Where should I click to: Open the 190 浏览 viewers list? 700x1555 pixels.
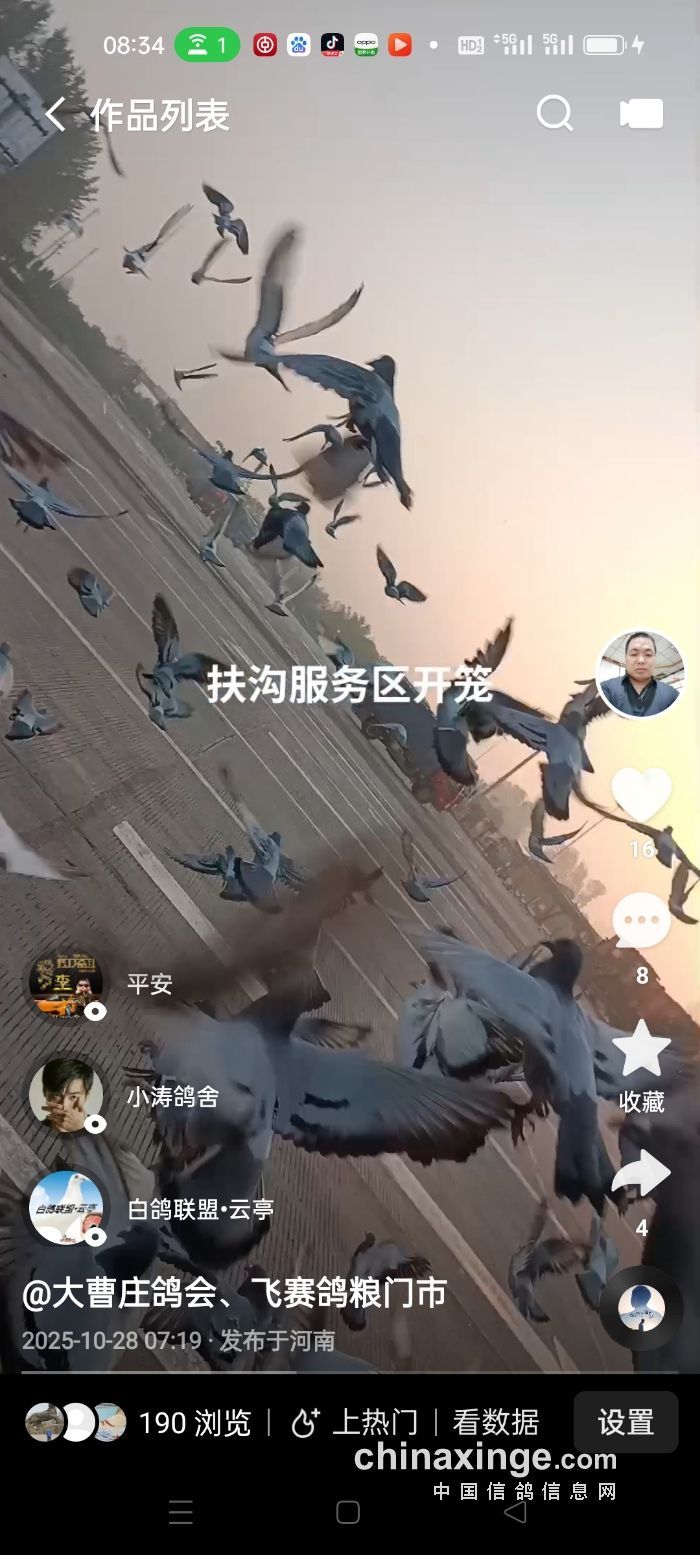coord(194,1422)
